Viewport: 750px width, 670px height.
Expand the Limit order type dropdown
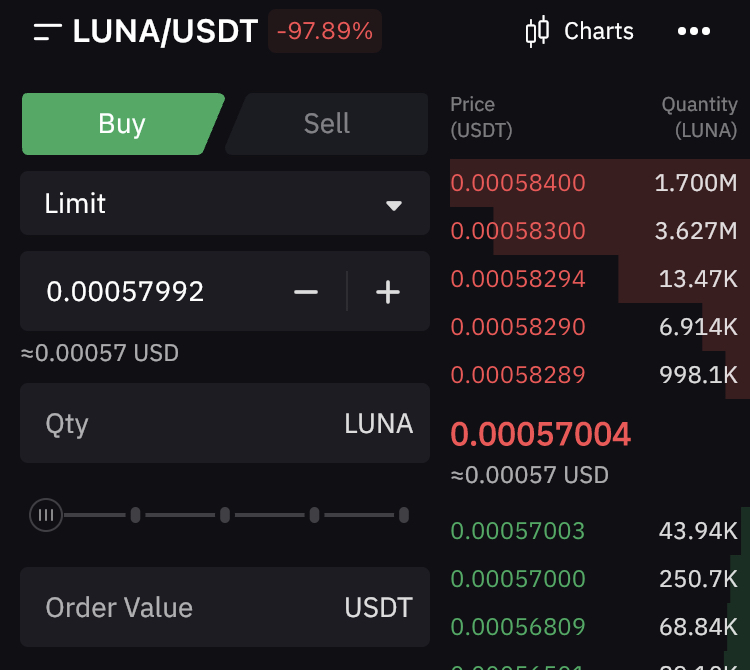click(224, 204)
